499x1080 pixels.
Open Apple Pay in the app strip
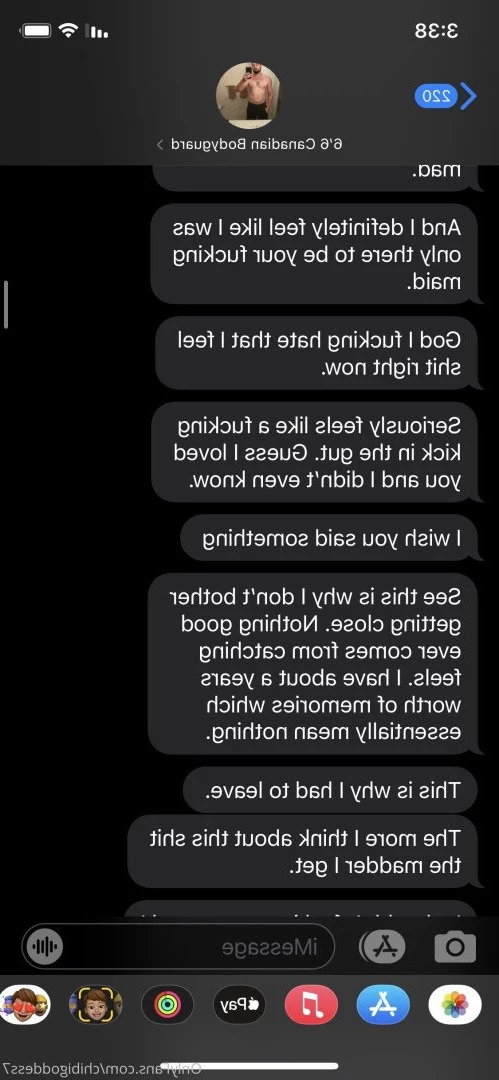239,1005
